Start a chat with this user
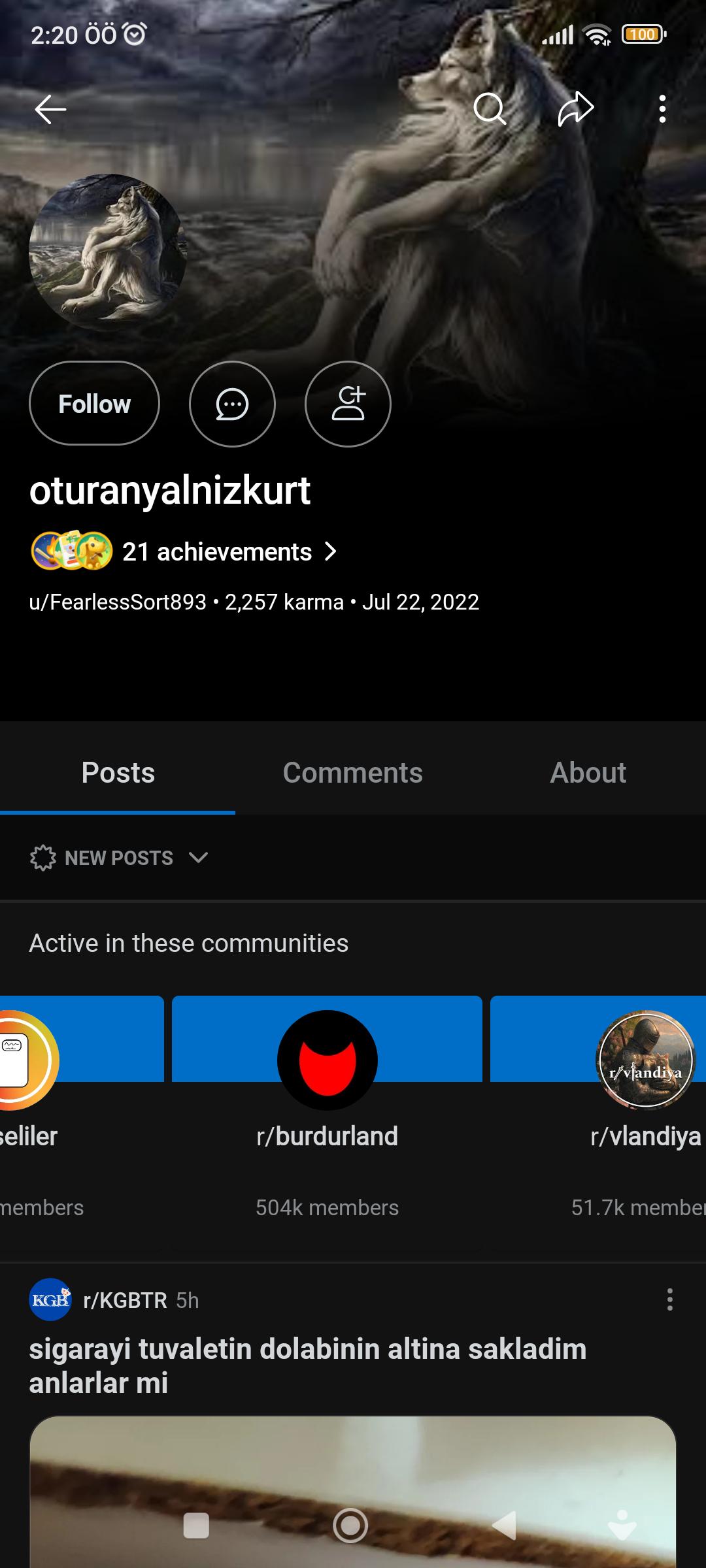 [x=232, y=404]
